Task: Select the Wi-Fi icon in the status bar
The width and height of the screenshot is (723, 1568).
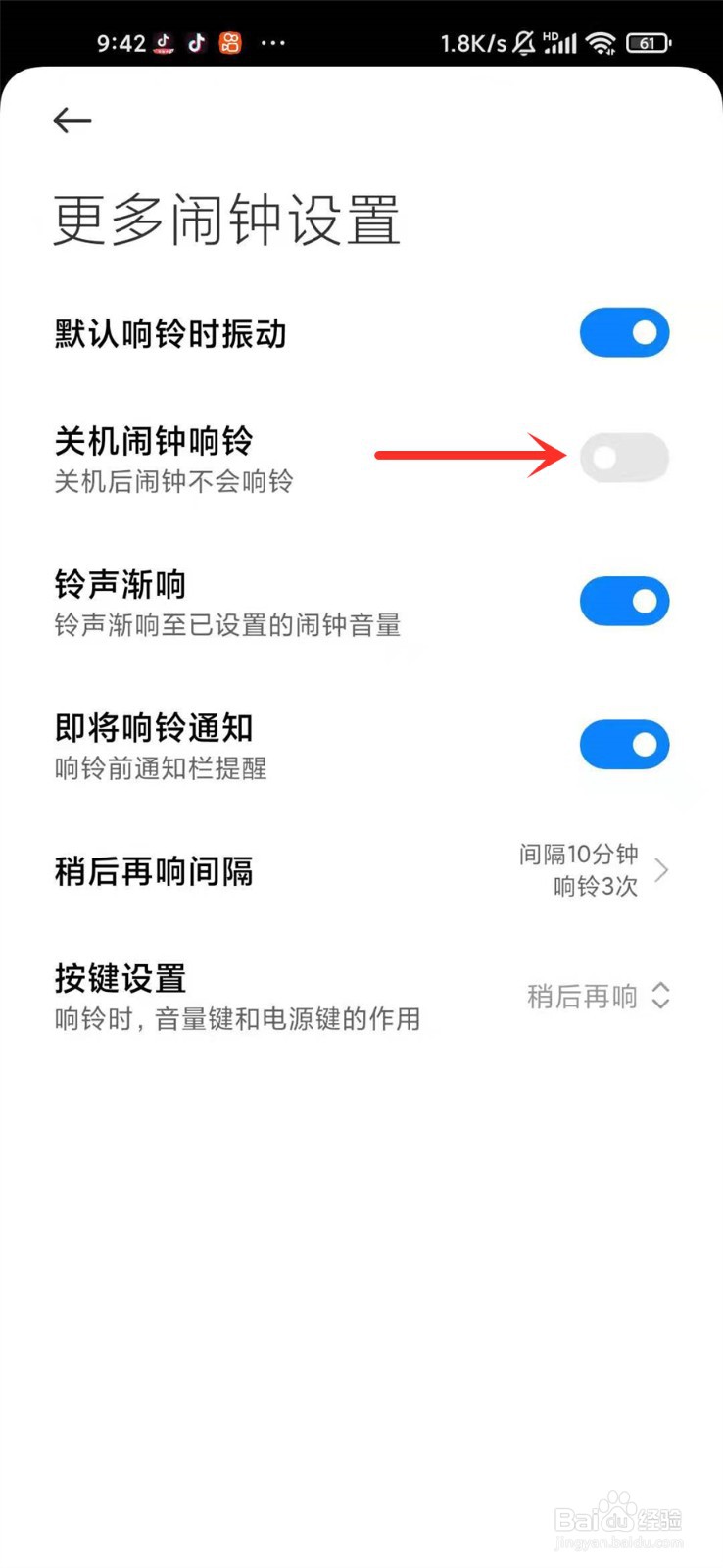Action: click(600, 42)
